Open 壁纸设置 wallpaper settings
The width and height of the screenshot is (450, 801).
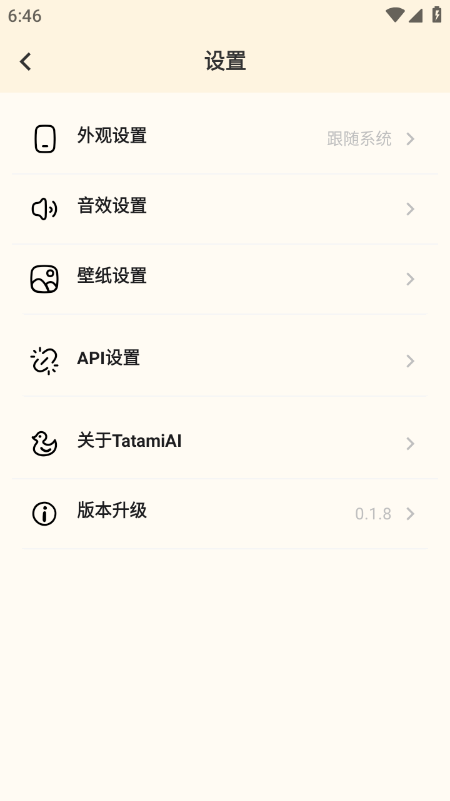[225, 279]
